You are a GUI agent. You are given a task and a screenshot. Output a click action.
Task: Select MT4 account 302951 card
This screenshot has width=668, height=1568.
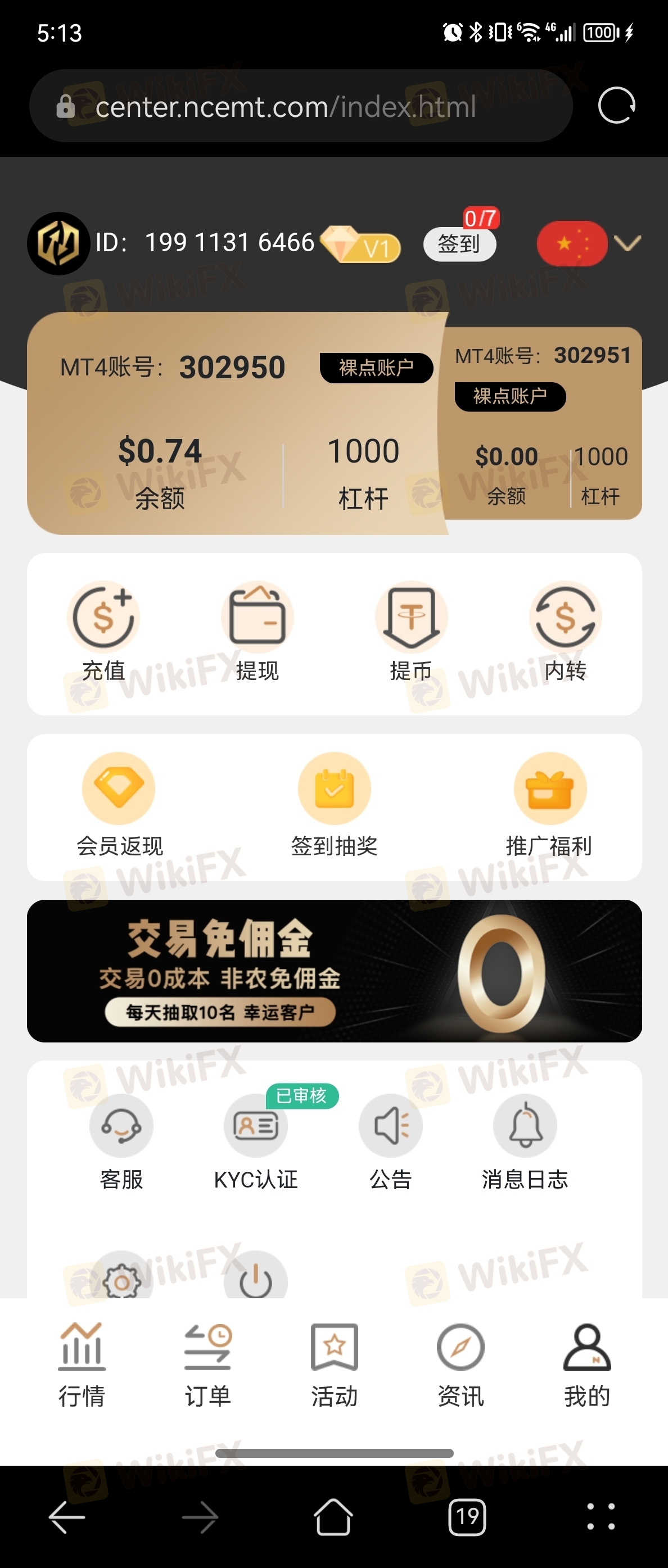pyautogui.click(x=542, y=426)
